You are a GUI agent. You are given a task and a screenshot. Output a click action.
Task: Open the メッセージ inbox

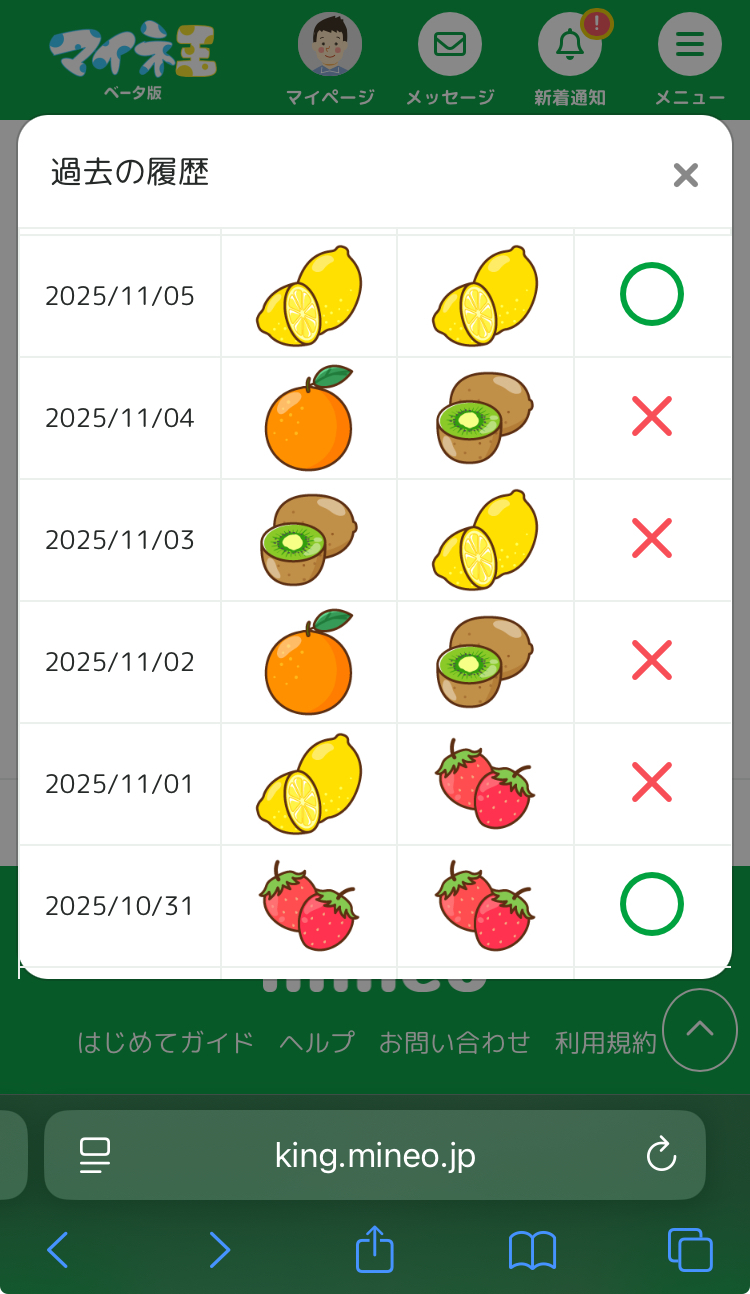coord(450,47)
